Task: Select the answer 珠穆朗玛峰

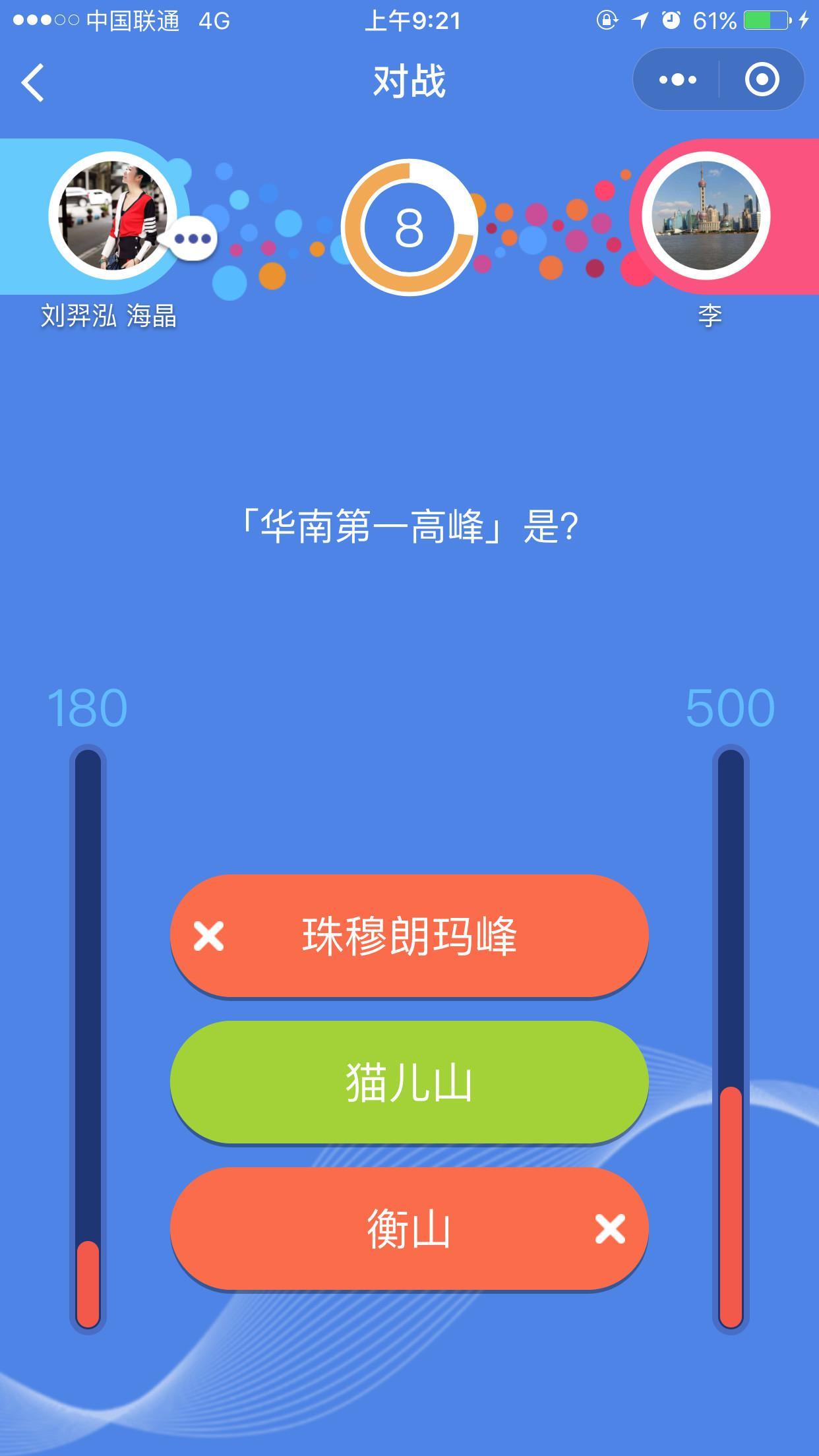Action: point(409,936)
